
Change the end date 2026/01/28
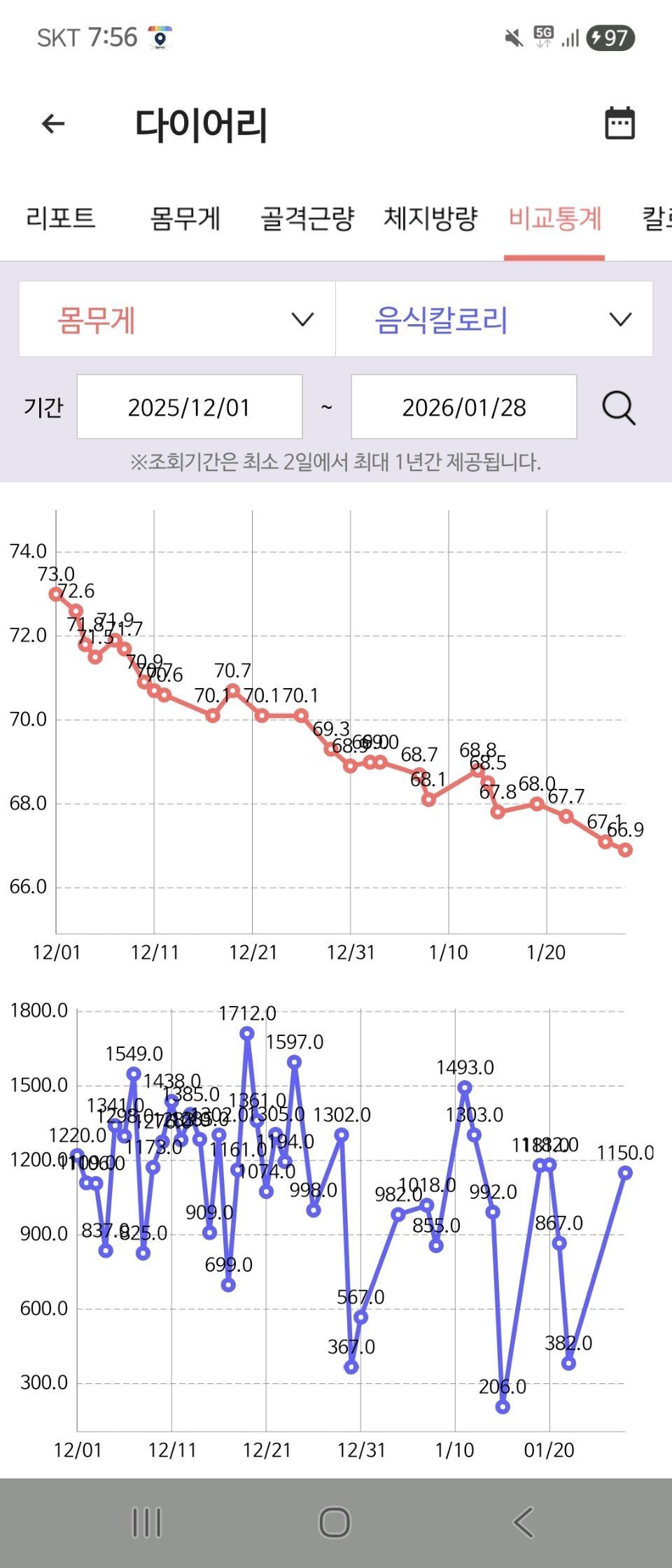pyautogui.click(x=463, y=407)
